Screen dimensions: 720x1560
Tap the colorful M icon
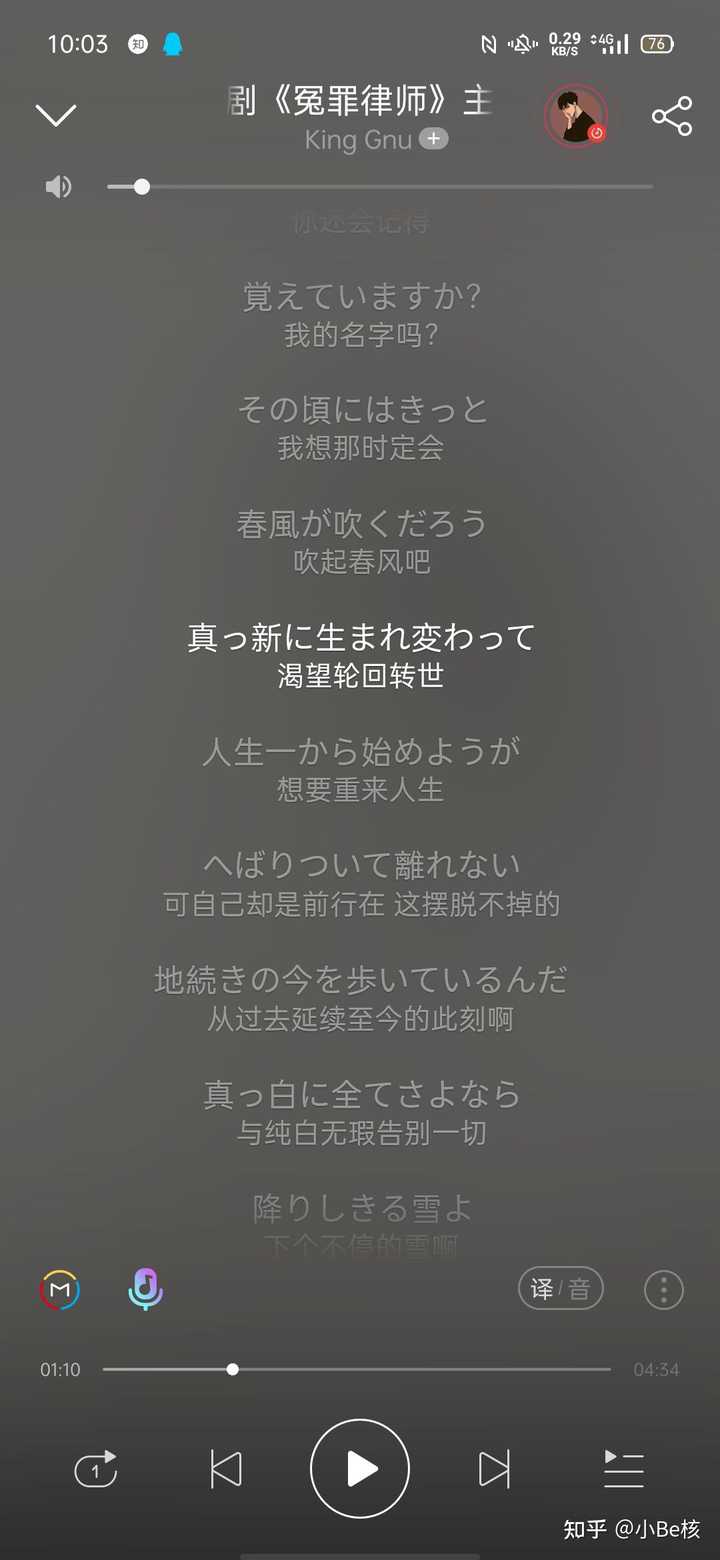(x=60, y=1289)
